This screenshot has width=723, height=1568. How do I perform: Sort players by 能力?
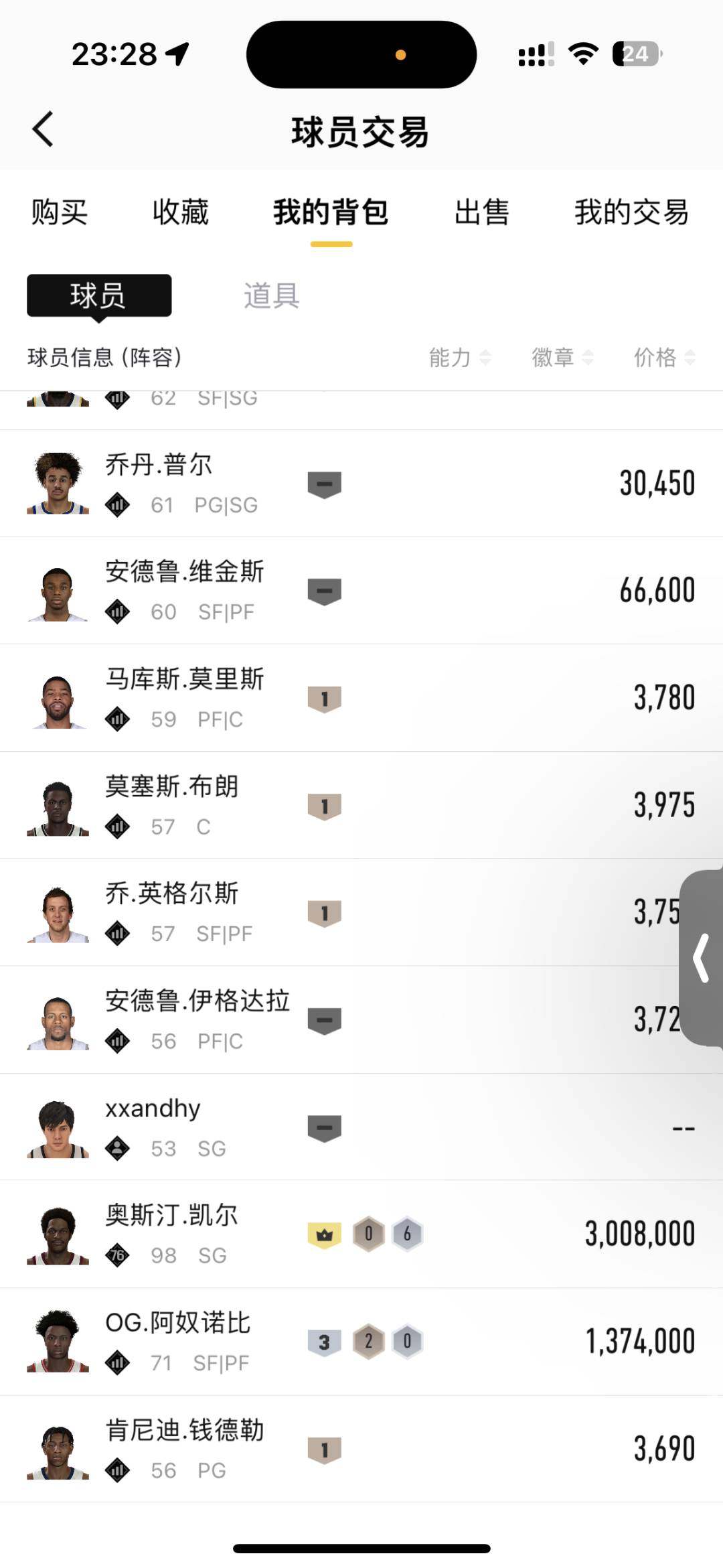(x=459, y=358)
